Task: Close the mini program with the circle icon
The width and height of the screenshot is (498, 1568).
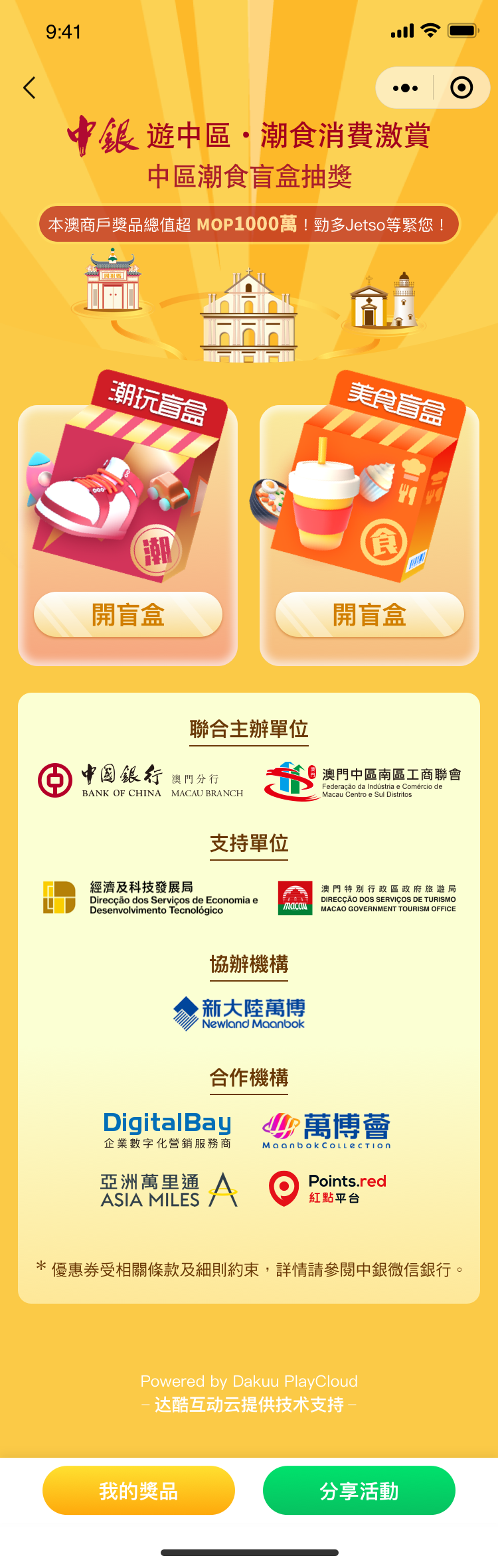Action: tap(461, 88)
